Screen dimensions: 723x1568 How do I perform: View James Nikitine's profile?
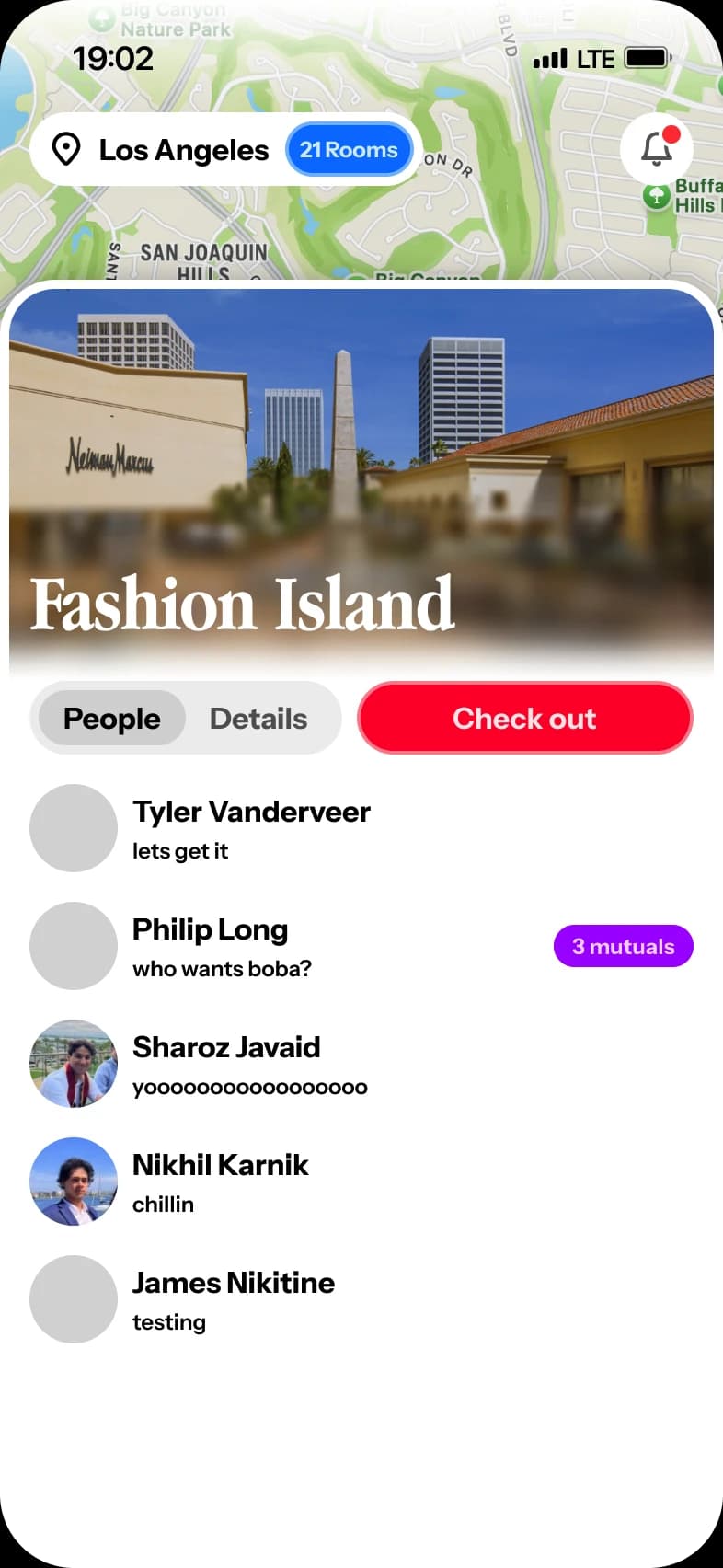[x=234, y=1299]
